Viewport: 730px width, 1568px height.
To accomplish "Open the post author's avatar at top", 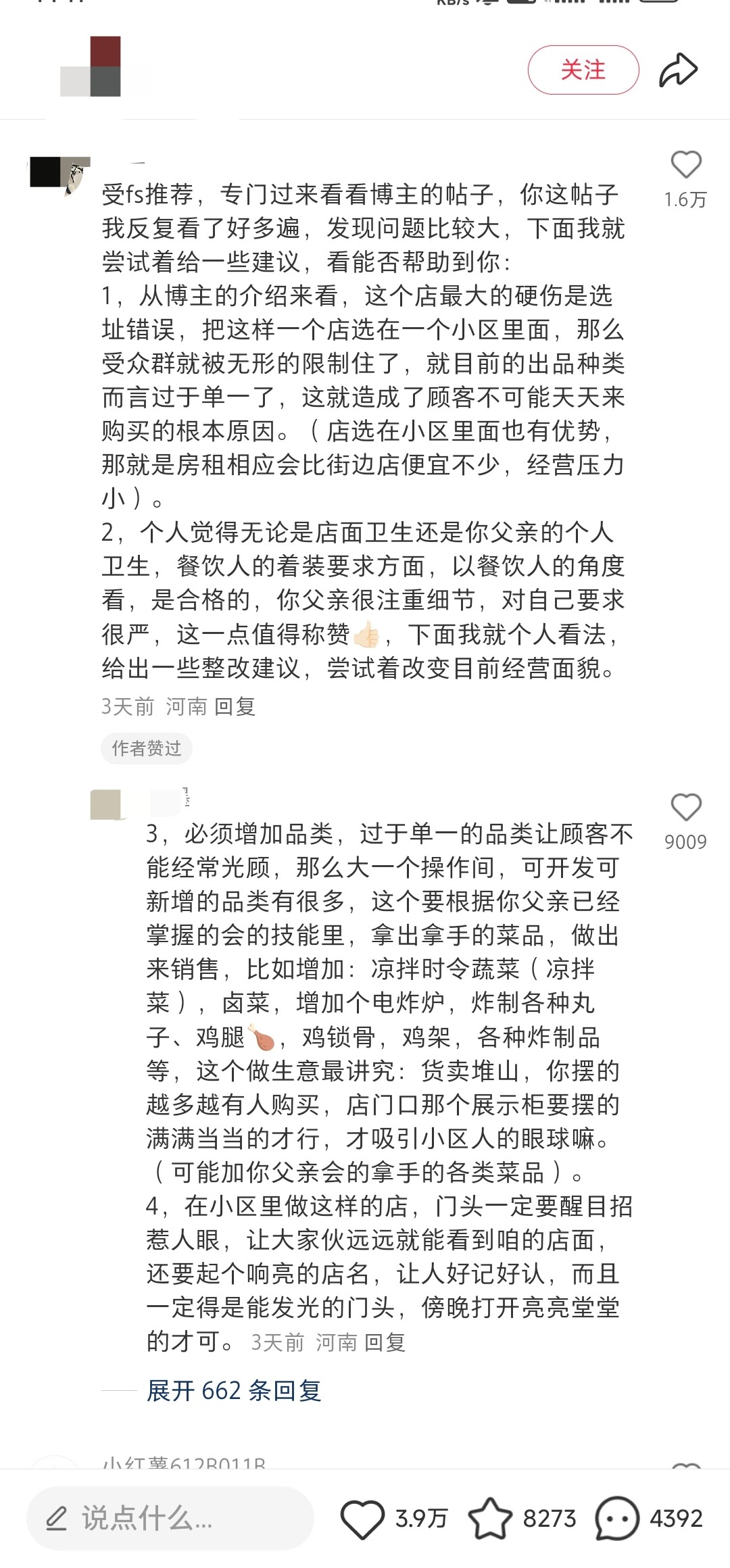I will tap(91, 67).
